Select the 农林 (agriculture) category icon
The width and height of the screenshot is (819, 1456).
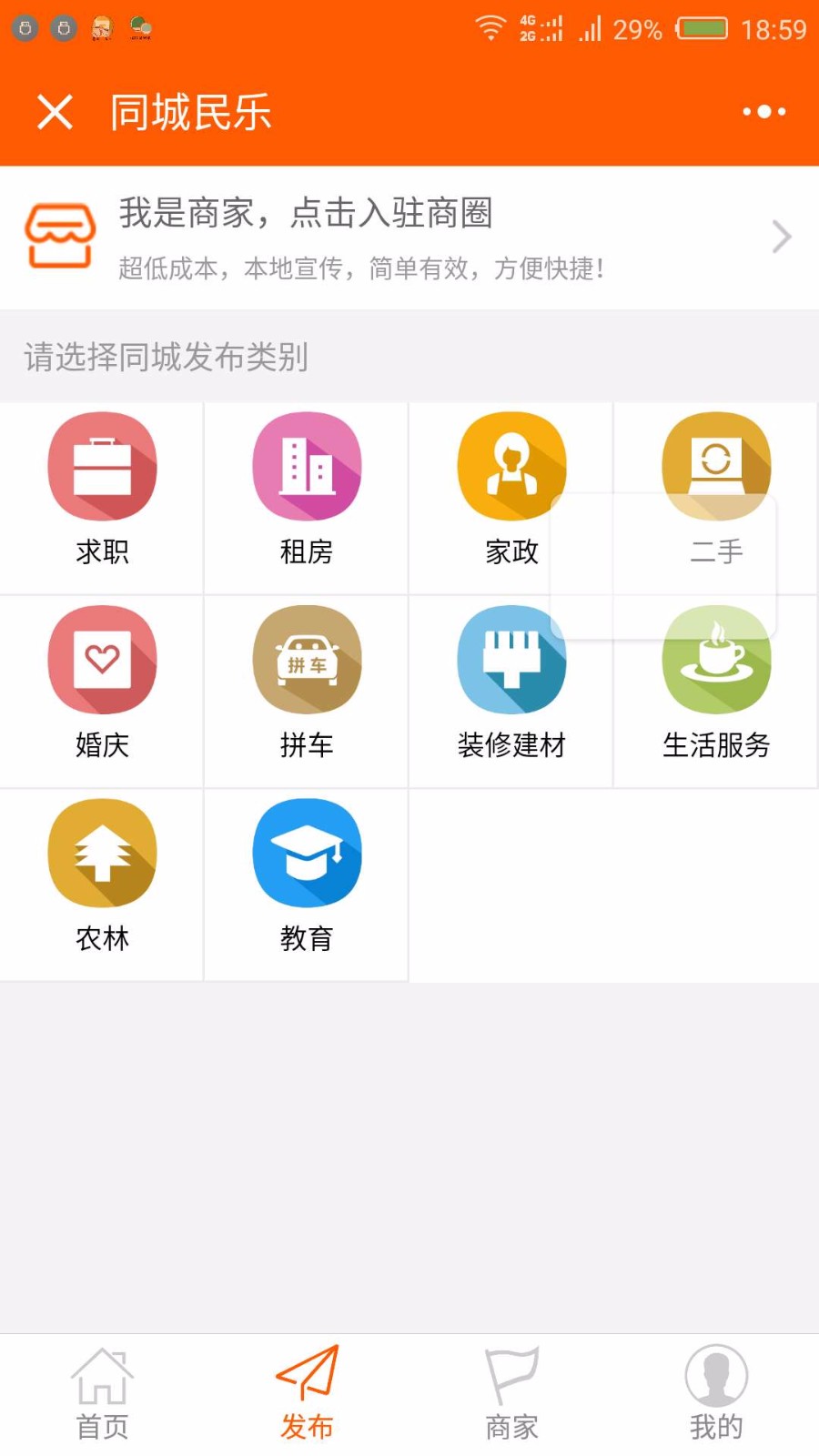pos(102,854)
